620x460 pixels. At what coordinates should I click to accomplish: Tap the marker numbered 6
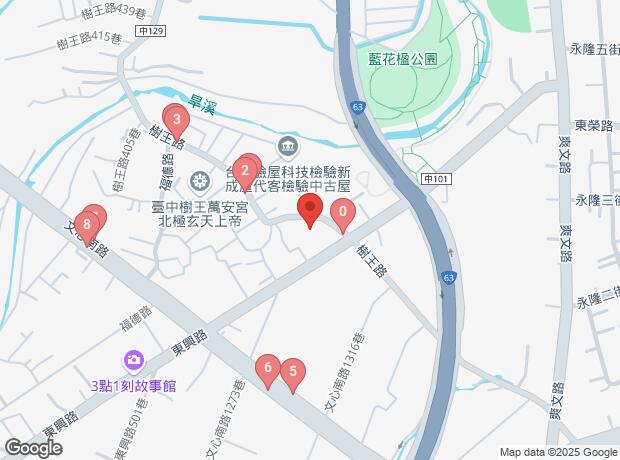(266, 369)
